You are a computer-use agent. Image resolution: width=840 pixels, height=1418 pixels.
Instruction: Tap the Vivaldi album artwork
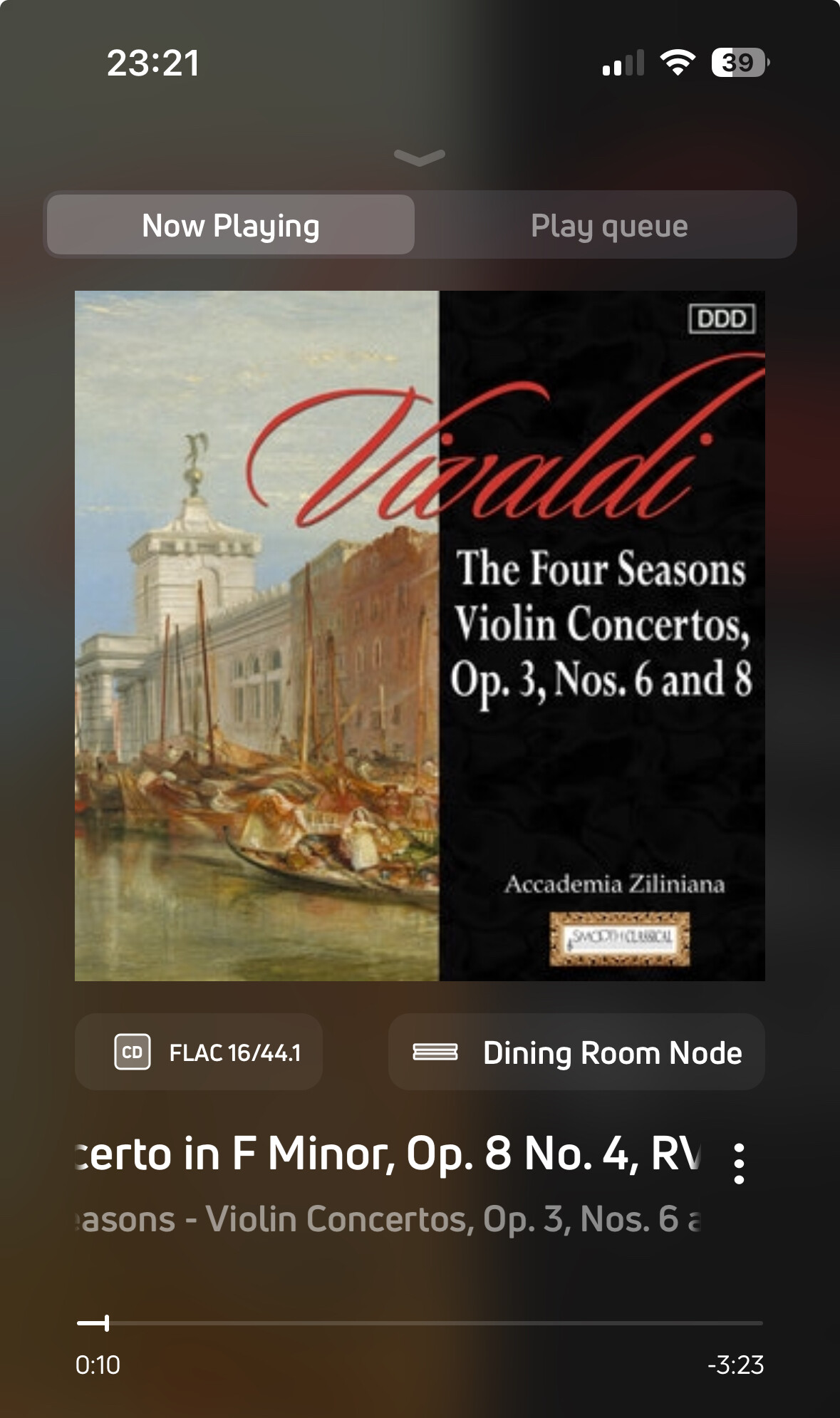[x=420, y=636]
